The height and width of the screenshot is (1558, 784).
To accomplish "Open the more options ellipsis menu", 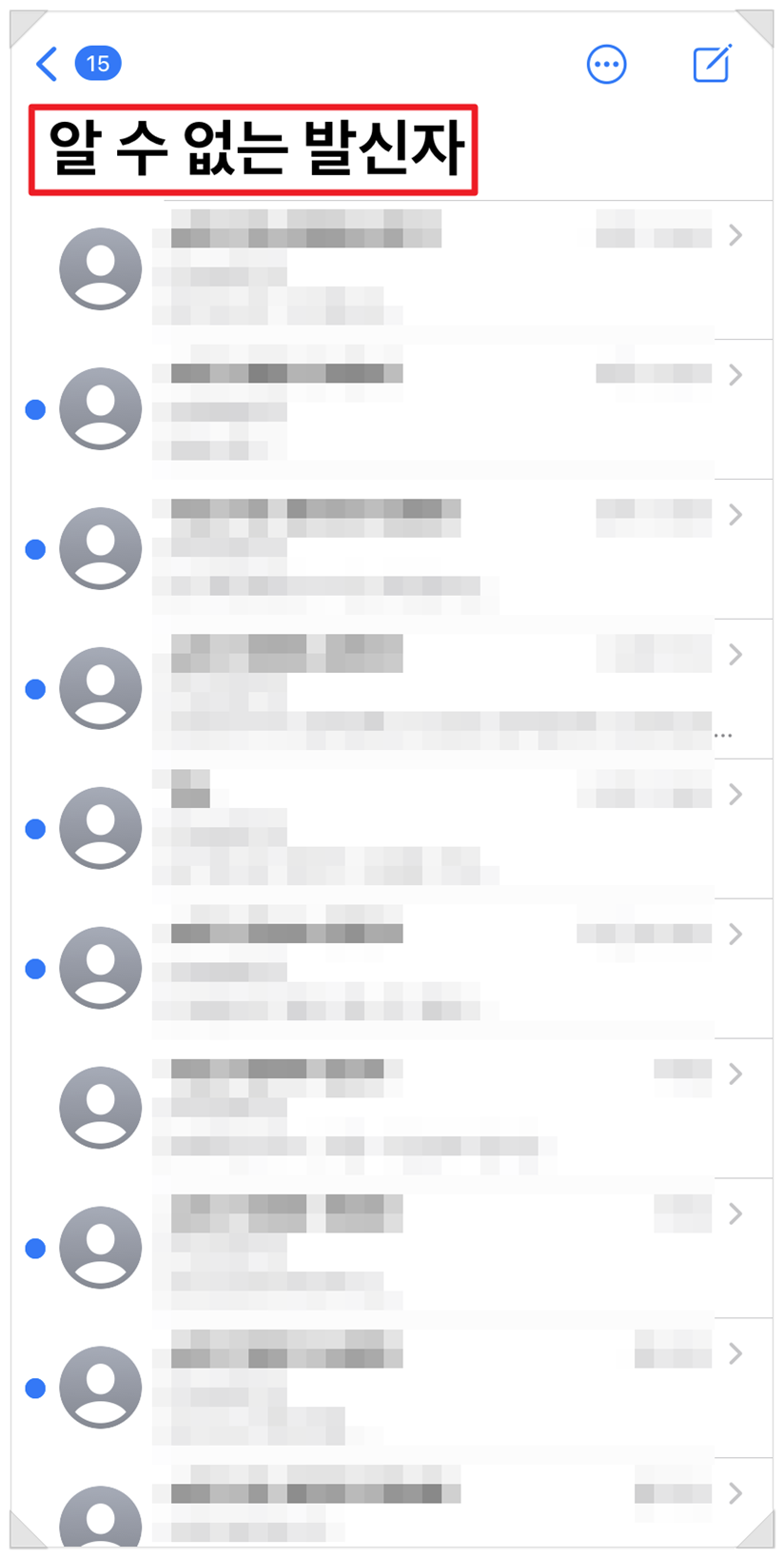I will click(606, 65).
